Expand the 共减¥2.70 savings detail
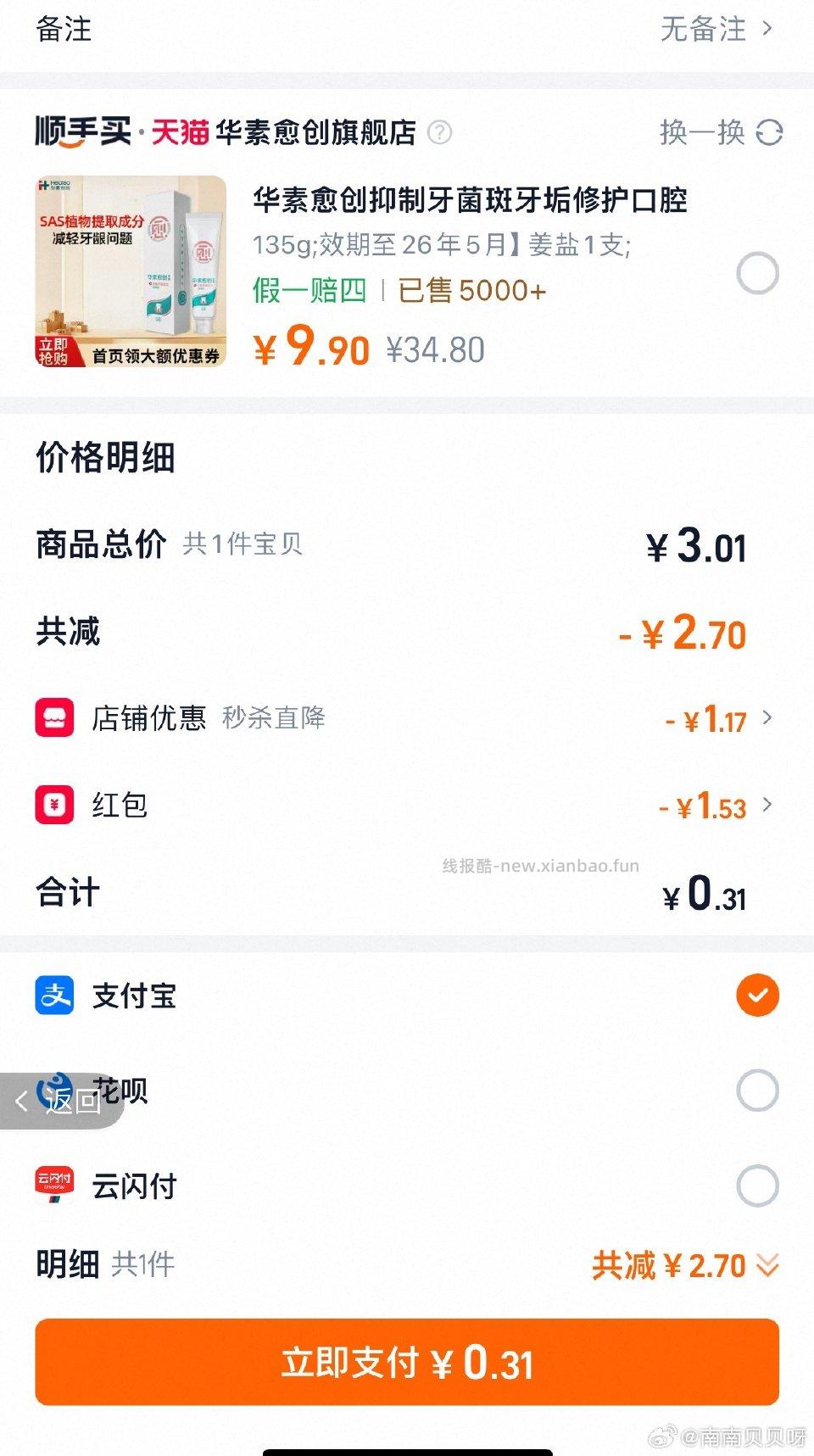 (x=767, y=1264)
